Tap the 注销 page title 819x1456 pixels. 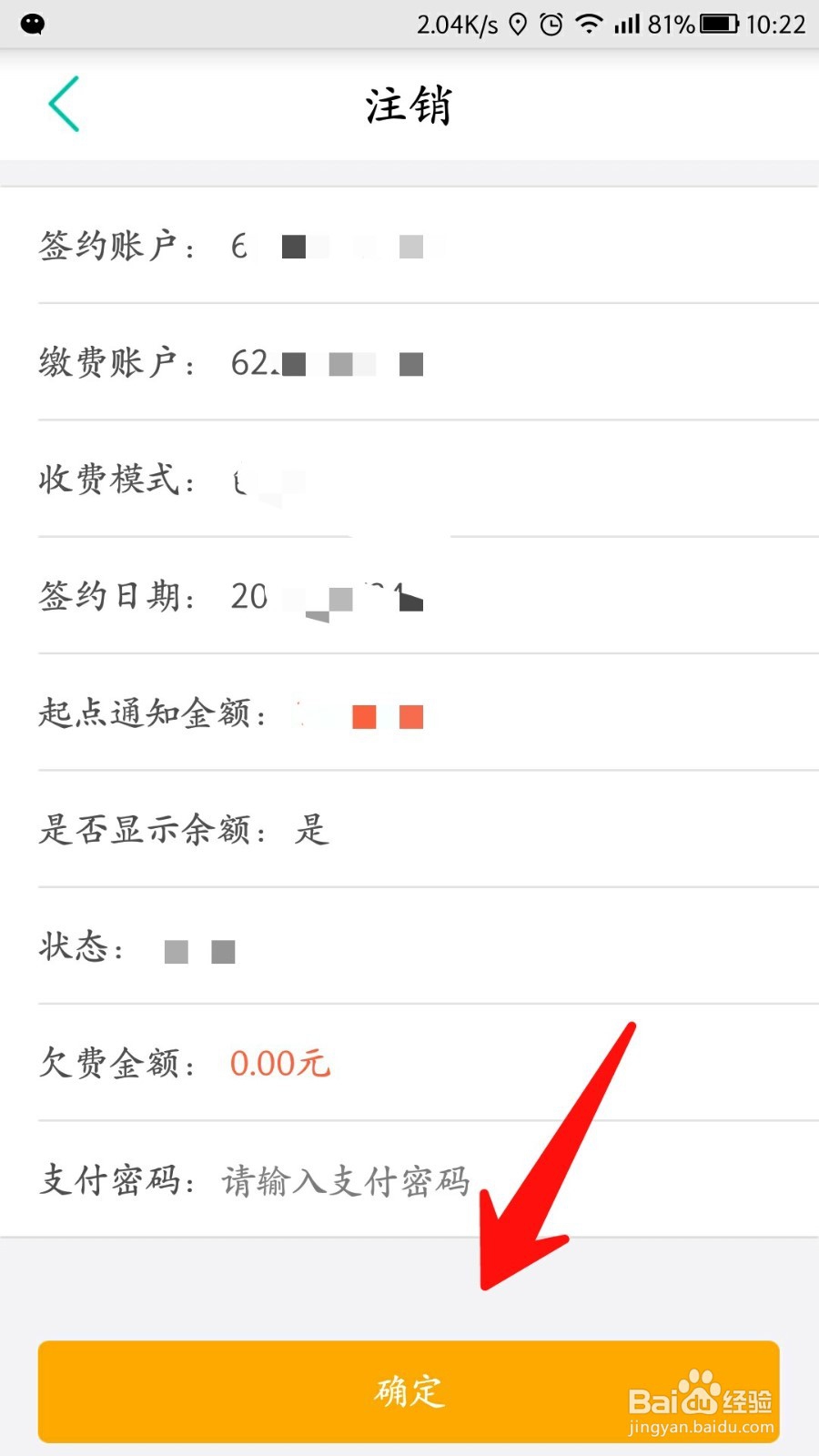coord(409,105)
